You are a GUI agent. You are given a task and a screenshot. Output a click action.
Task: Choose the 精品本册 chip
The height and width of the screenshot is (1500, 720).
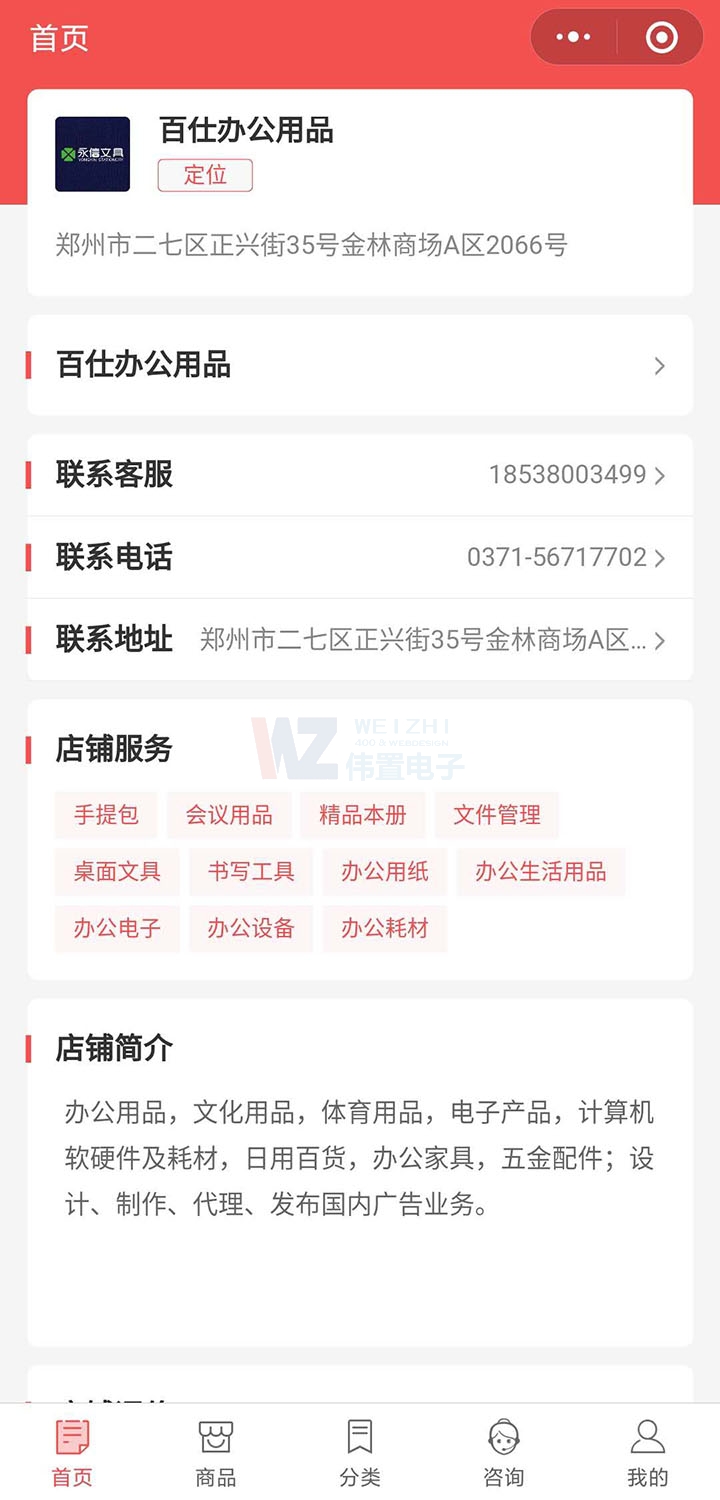(362, 815)
